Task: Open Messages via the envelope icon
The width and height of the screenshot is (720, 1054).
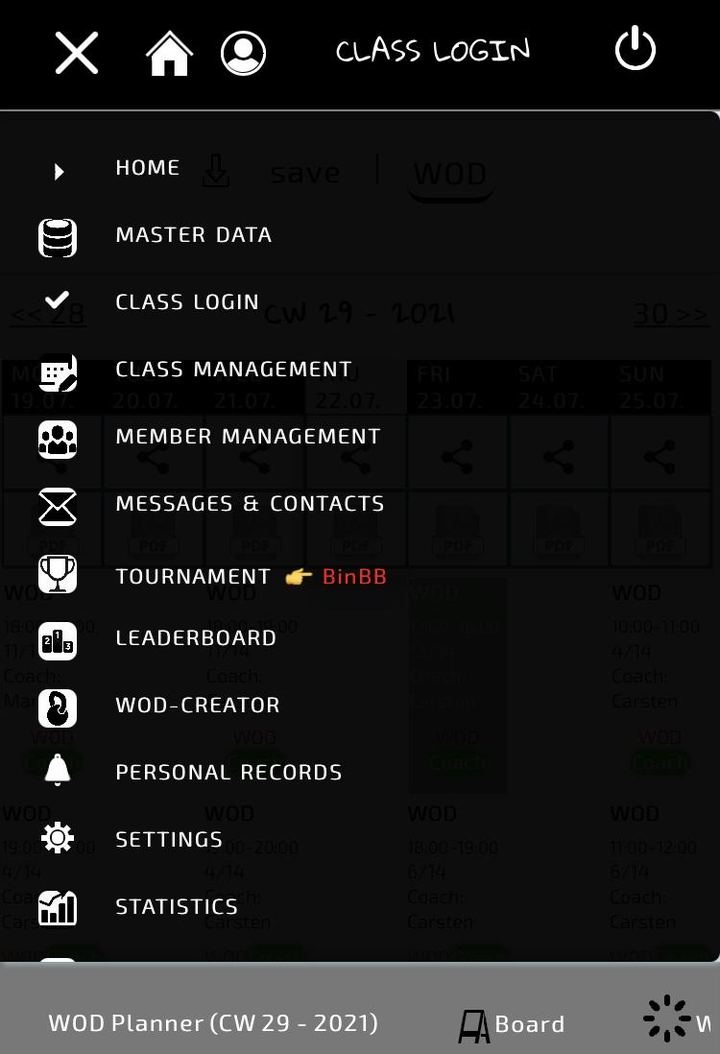Action: tap(57, 506)
